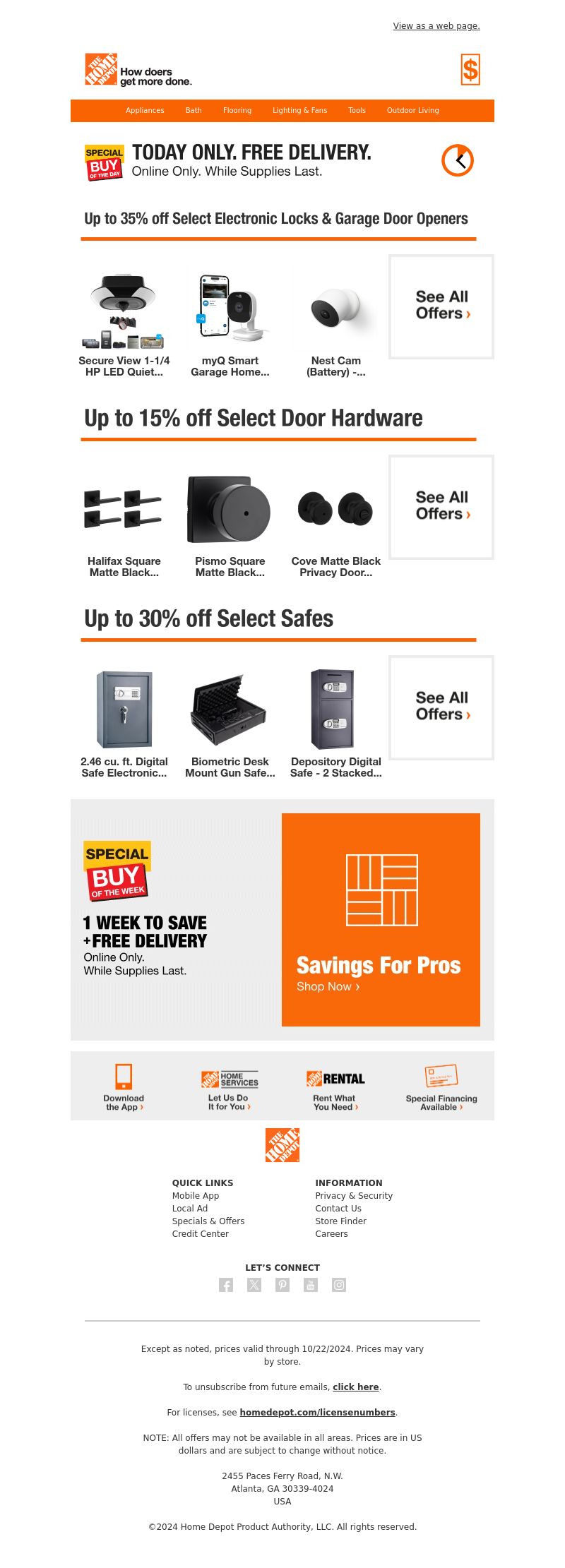Screen dimensions: 565x1568
Task: See all offers for door hardware
Action: 441,507
